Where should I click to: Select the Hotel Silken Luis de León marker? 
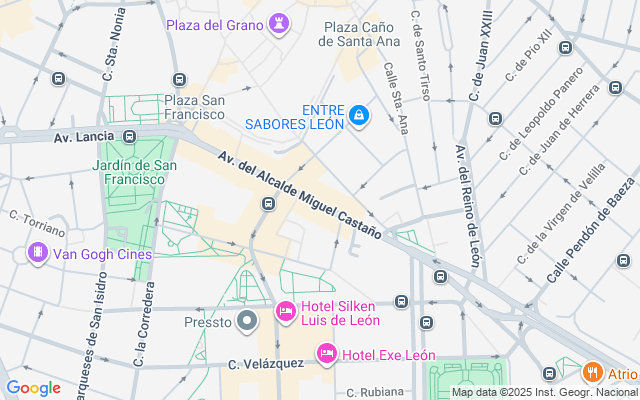coord(285,314)
